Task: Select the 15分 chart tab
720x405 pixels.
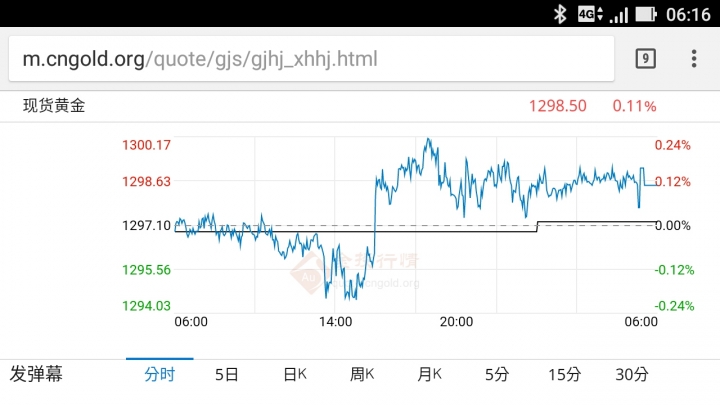Action: (x=564, y=375)
